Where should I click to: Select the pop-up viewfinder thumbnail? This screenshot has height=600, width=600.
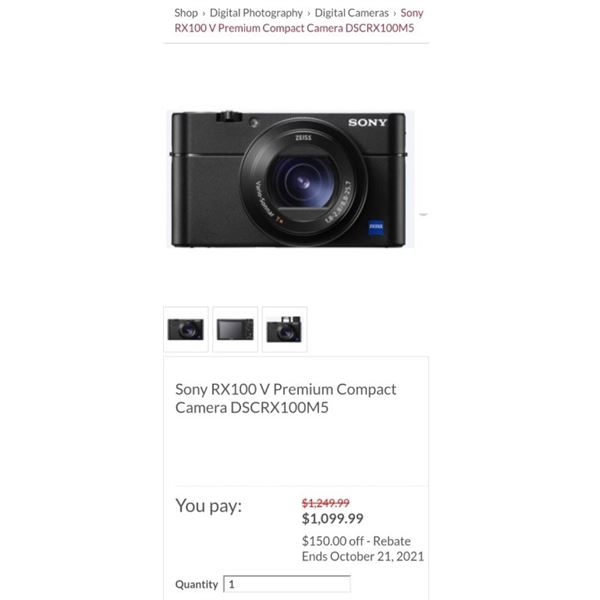pyautogui.click(x=285, y=329)
